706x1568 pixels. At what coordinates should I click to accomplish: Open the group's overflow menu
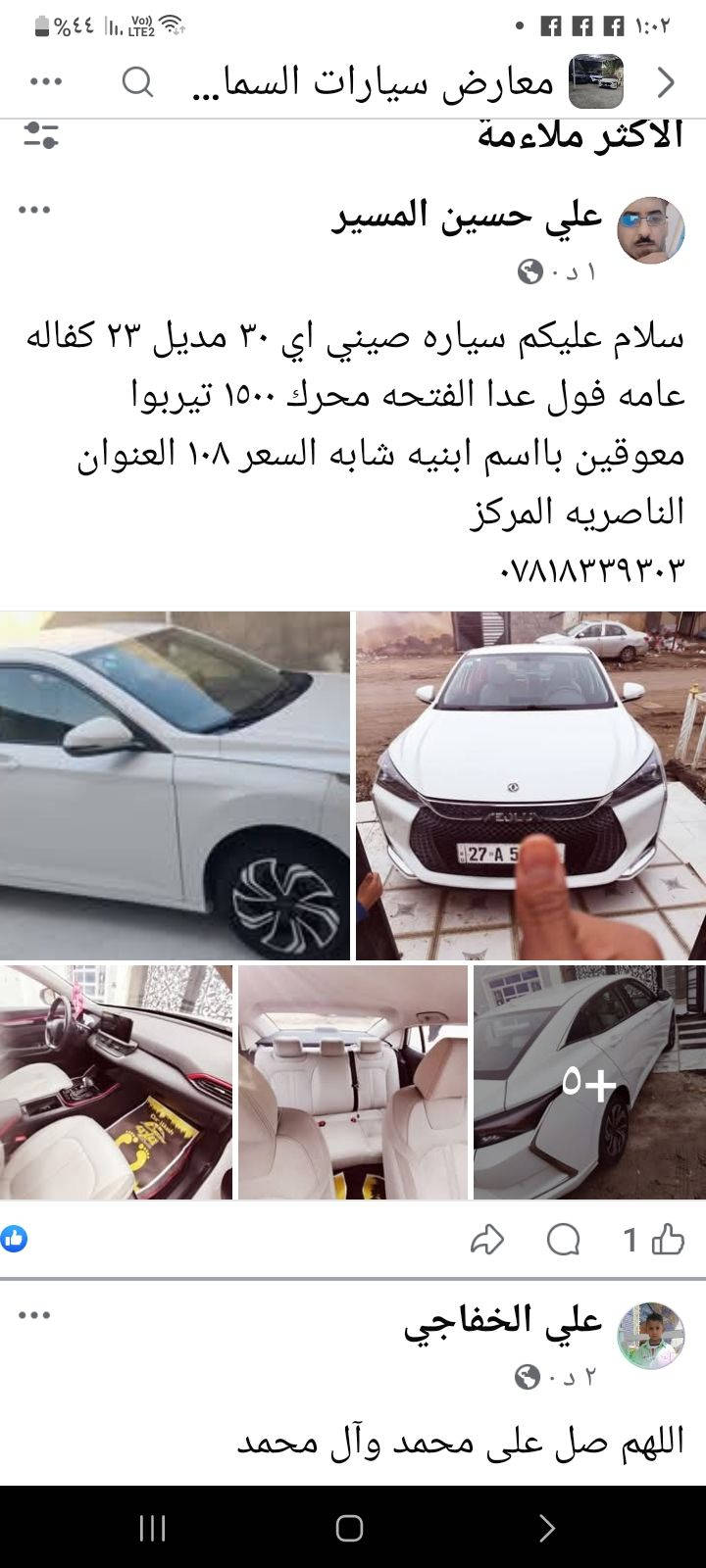tap(46, 82)
